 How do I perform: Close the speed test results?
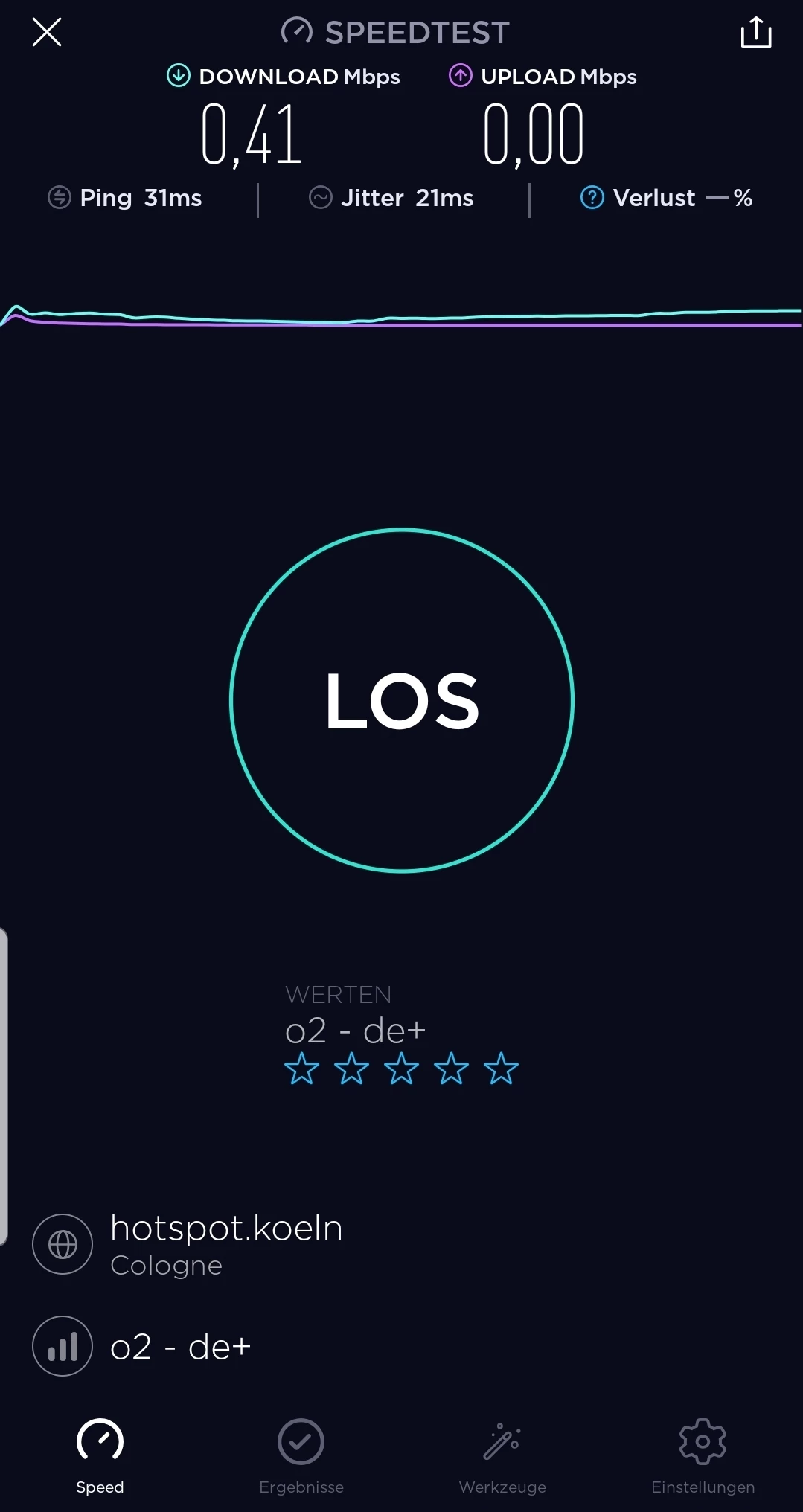point(47,33)
